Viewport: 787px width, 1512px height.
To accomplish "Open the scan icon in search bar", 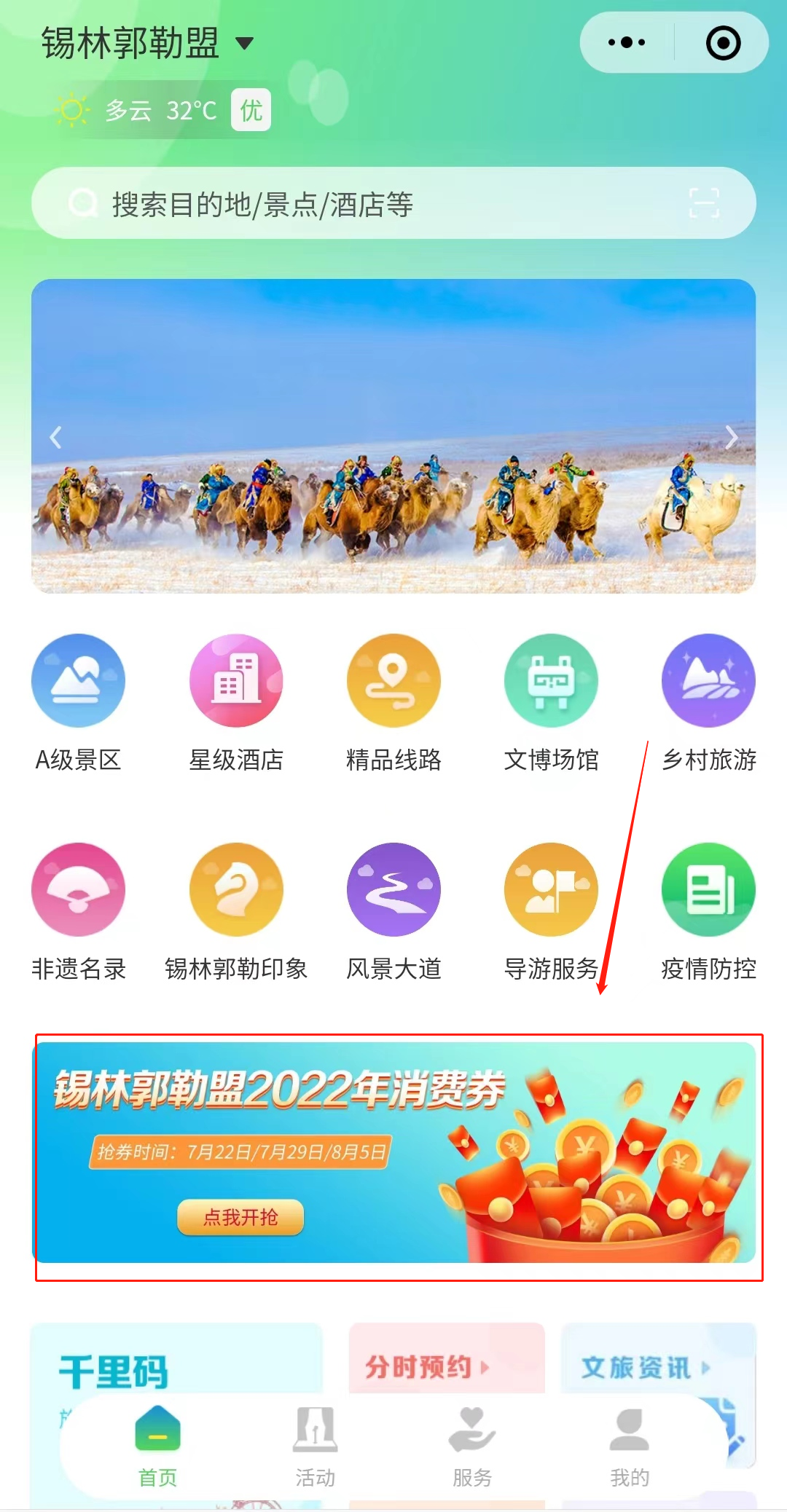I will coord(704,203).
